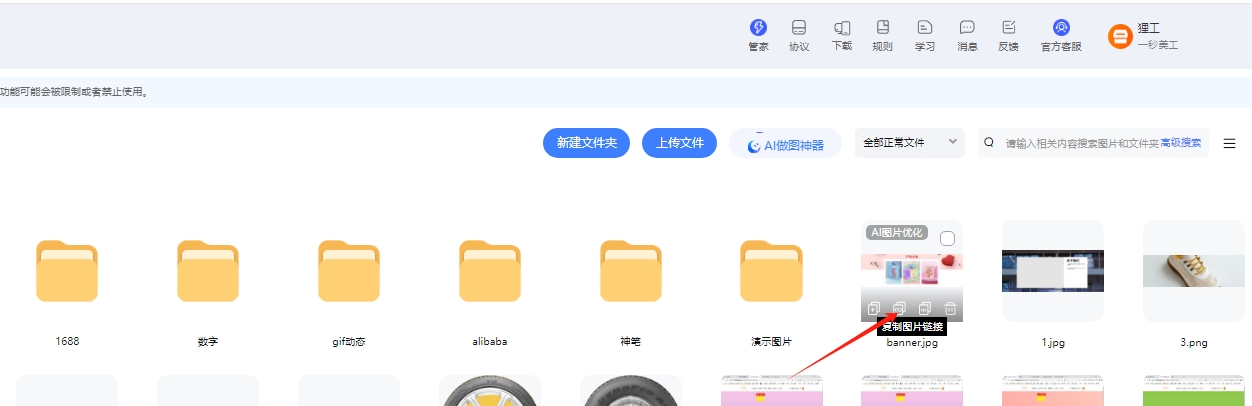Open 官方客服 customer service
Image resolution: width=1252 pixels, height=406 pixels.
(1061, 35)
